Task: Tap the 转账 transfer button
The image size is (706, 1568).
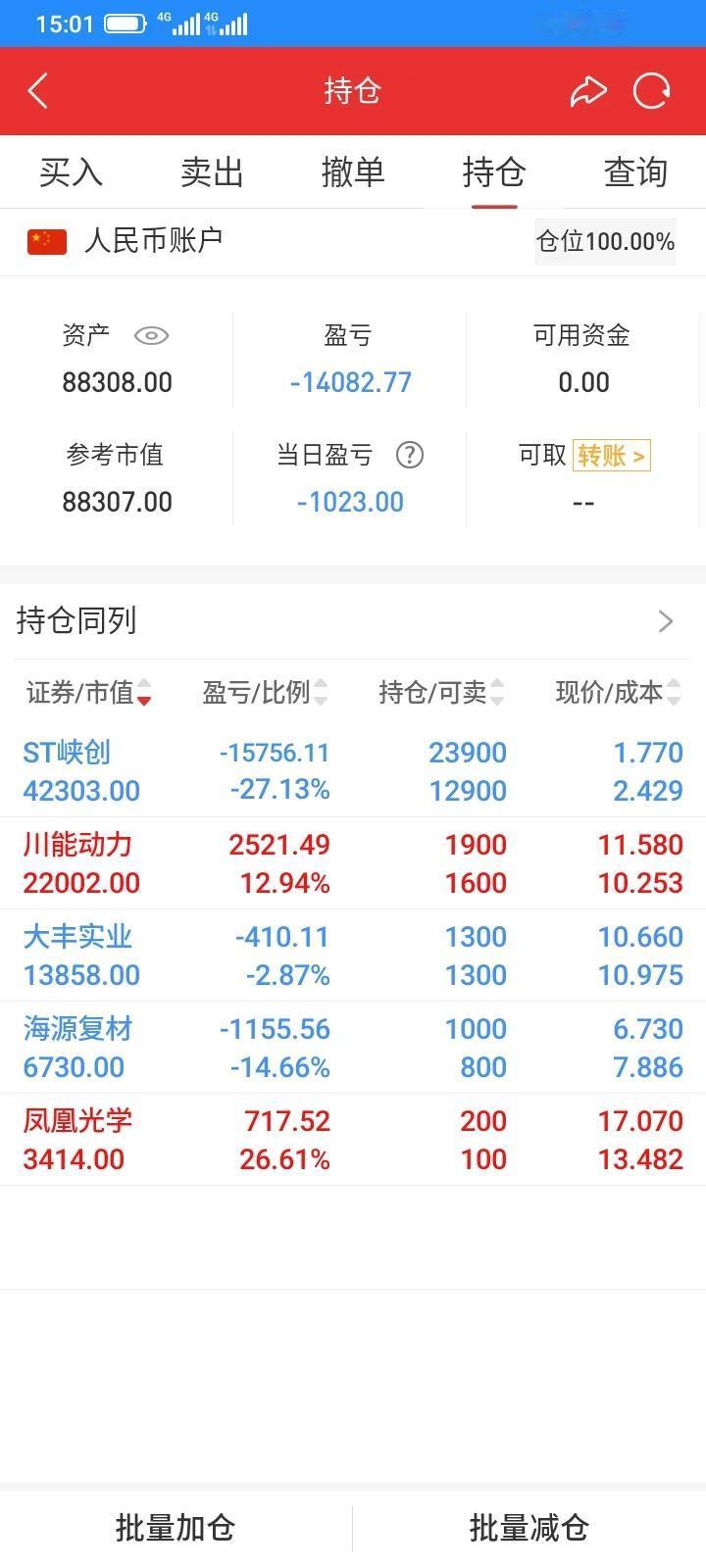Action: pos(611,456)
